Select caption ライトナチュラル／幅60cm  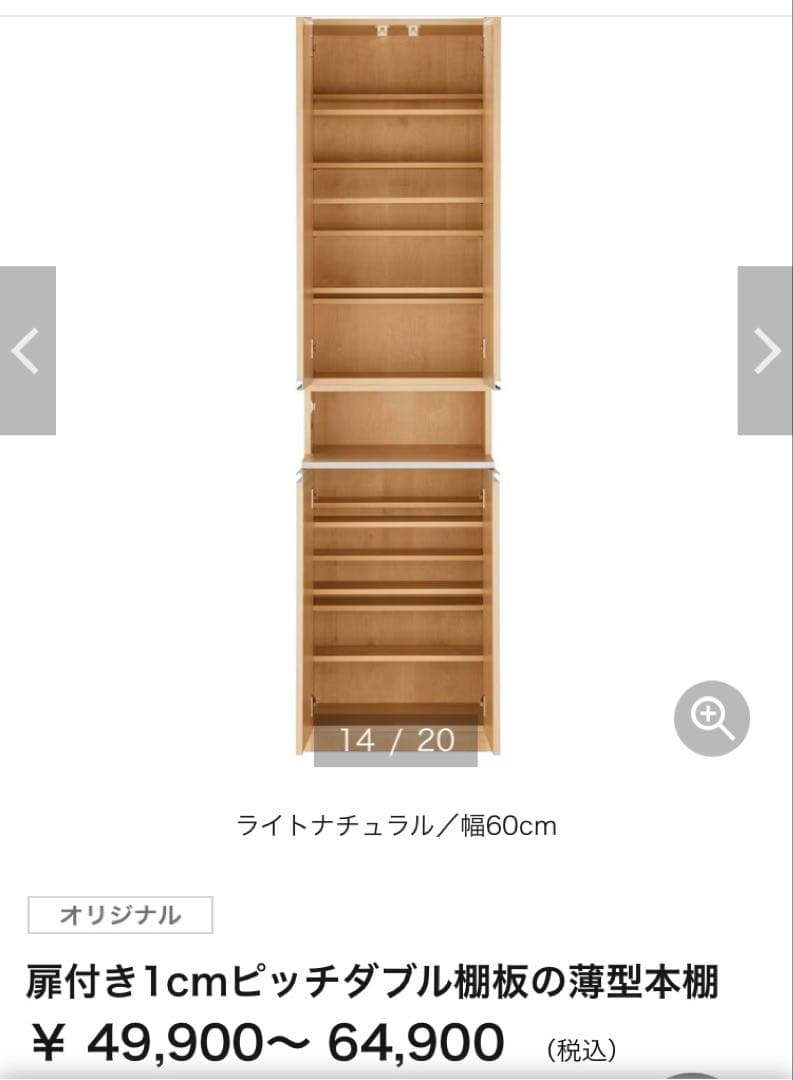[396, 827]
